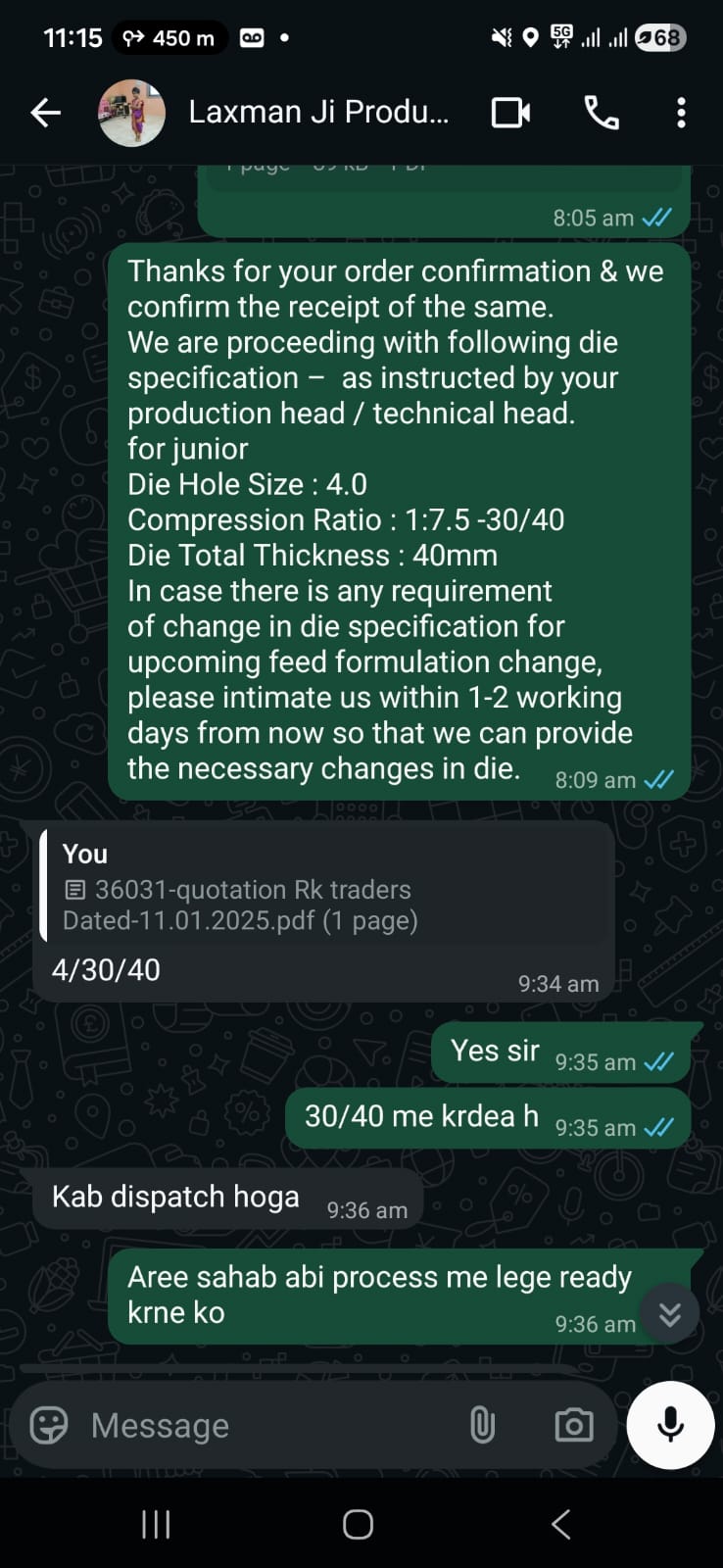
Task: Start a video call with Laxman Ji
Action: pos(510,113)
